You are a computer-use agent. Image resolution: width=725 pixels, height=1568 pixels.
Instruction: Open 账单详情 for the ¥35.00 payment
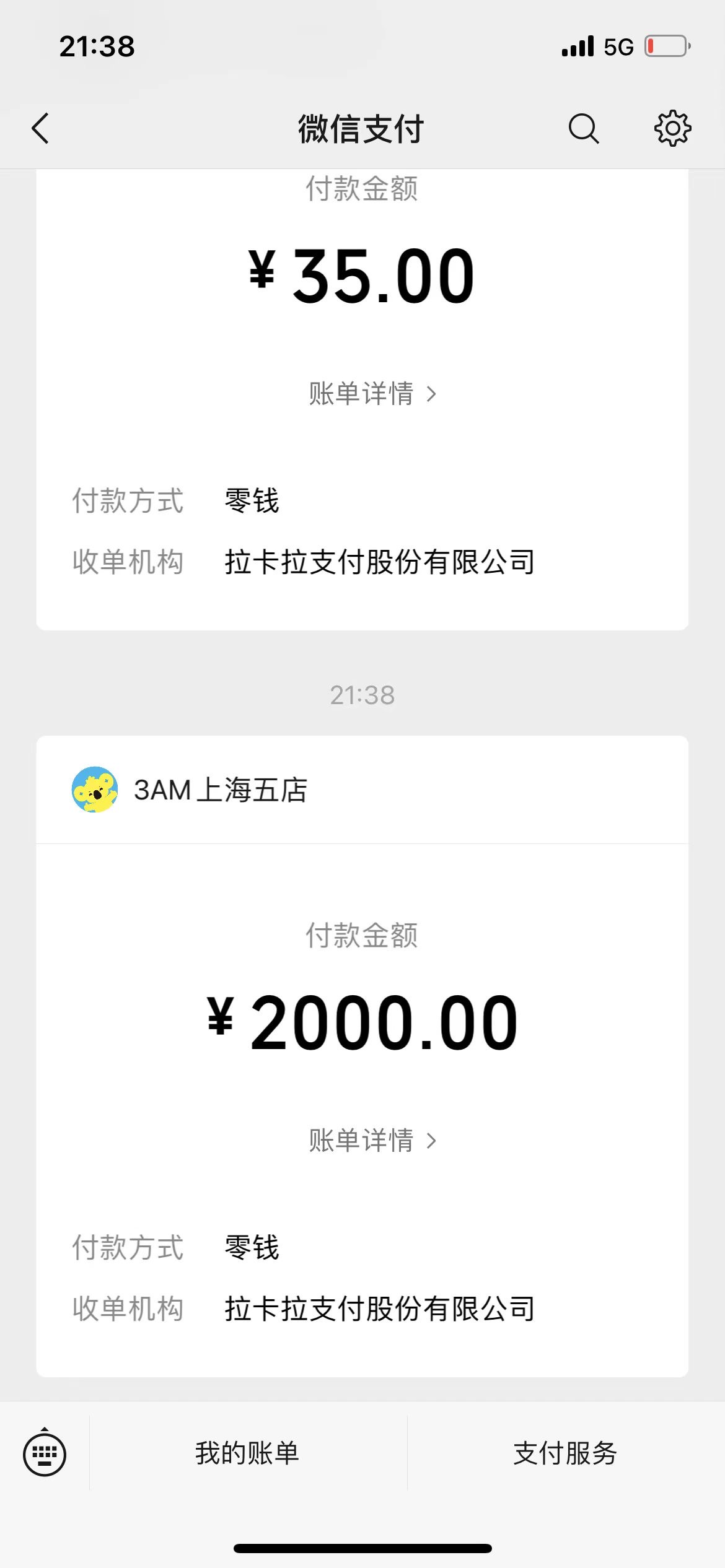click(372, 394)
